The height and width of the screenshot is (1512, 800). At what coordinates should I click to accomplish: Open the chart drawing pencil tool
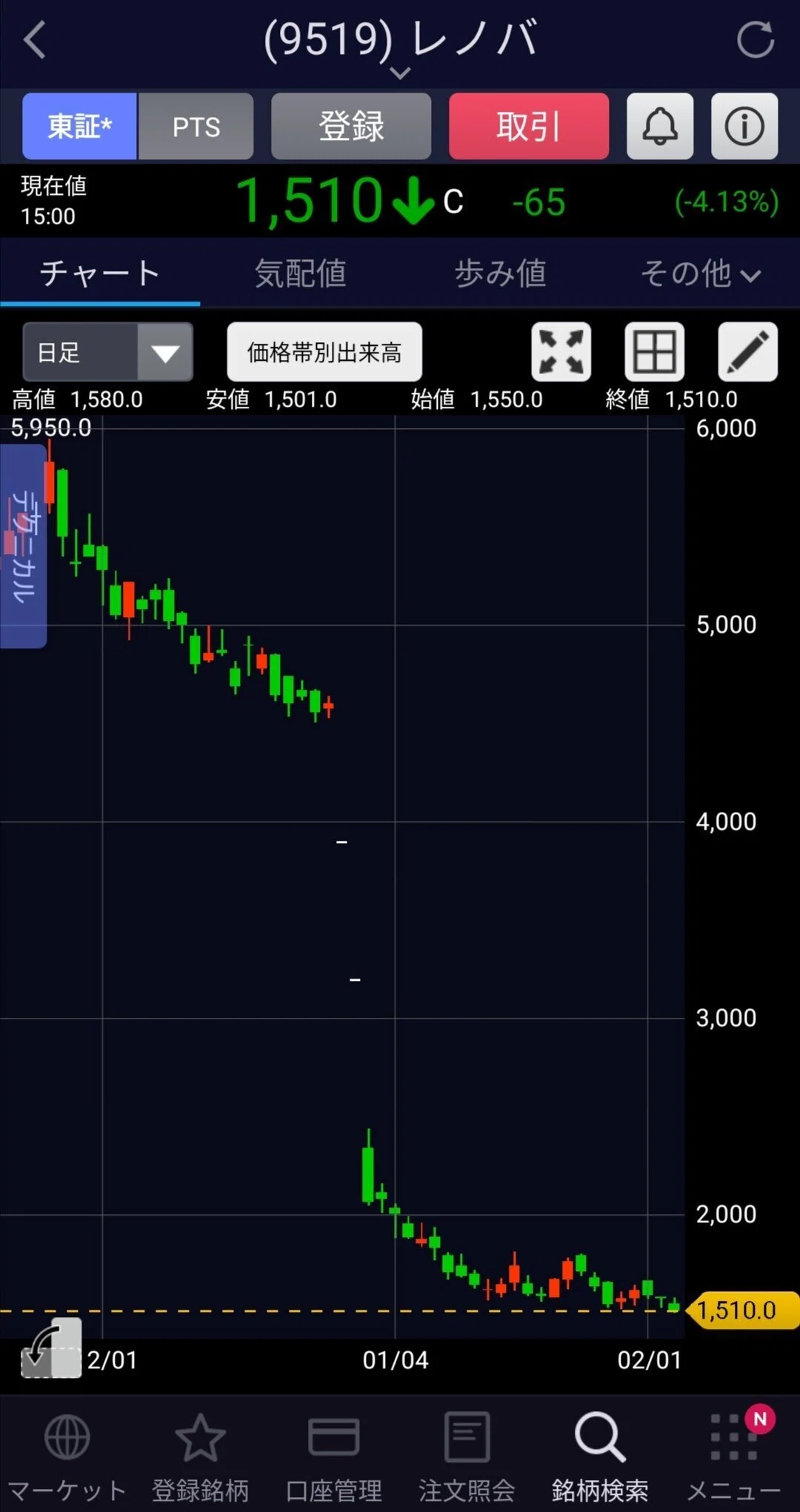click(748, 352)
